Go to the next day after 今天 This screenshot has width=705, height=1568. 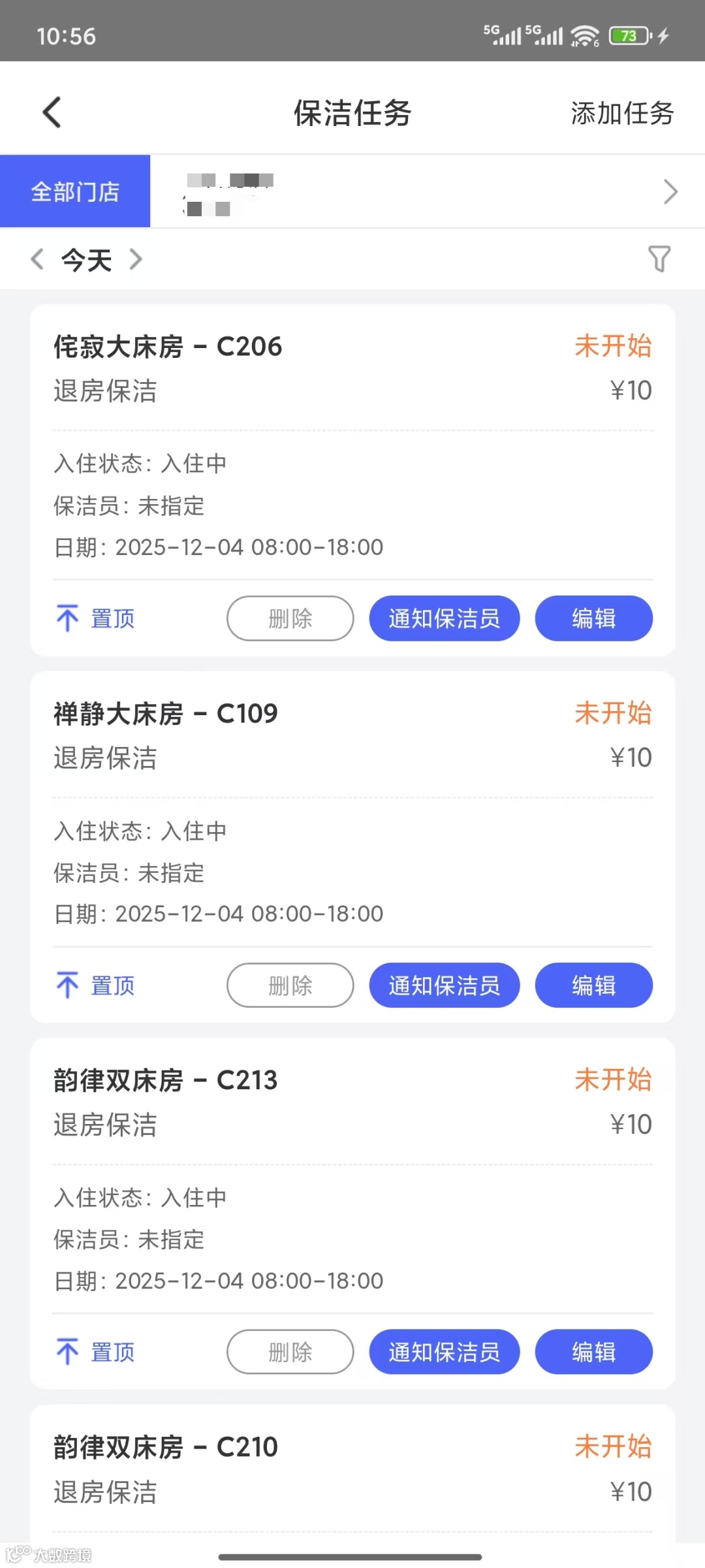136,259
